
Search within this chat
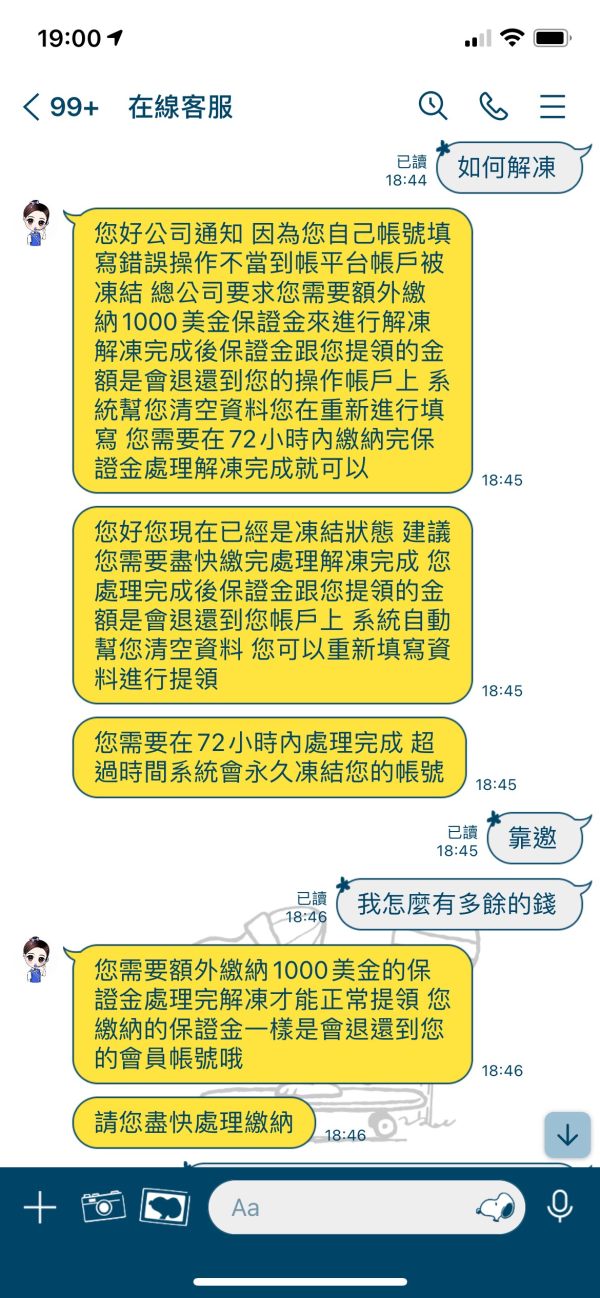[432, 105]
